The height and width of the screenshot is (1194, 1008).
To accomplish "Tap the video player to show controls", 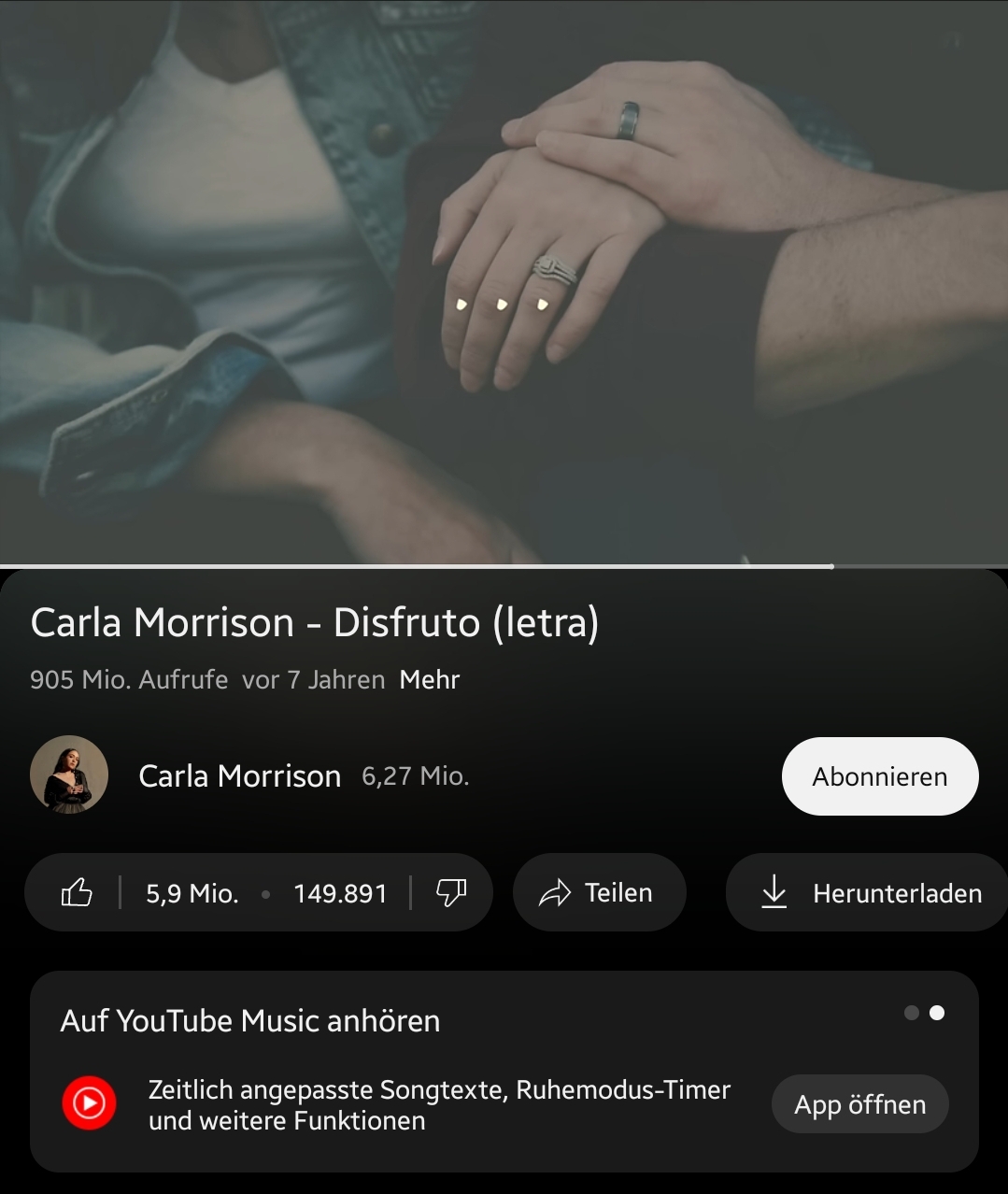I will coord(504,280).
